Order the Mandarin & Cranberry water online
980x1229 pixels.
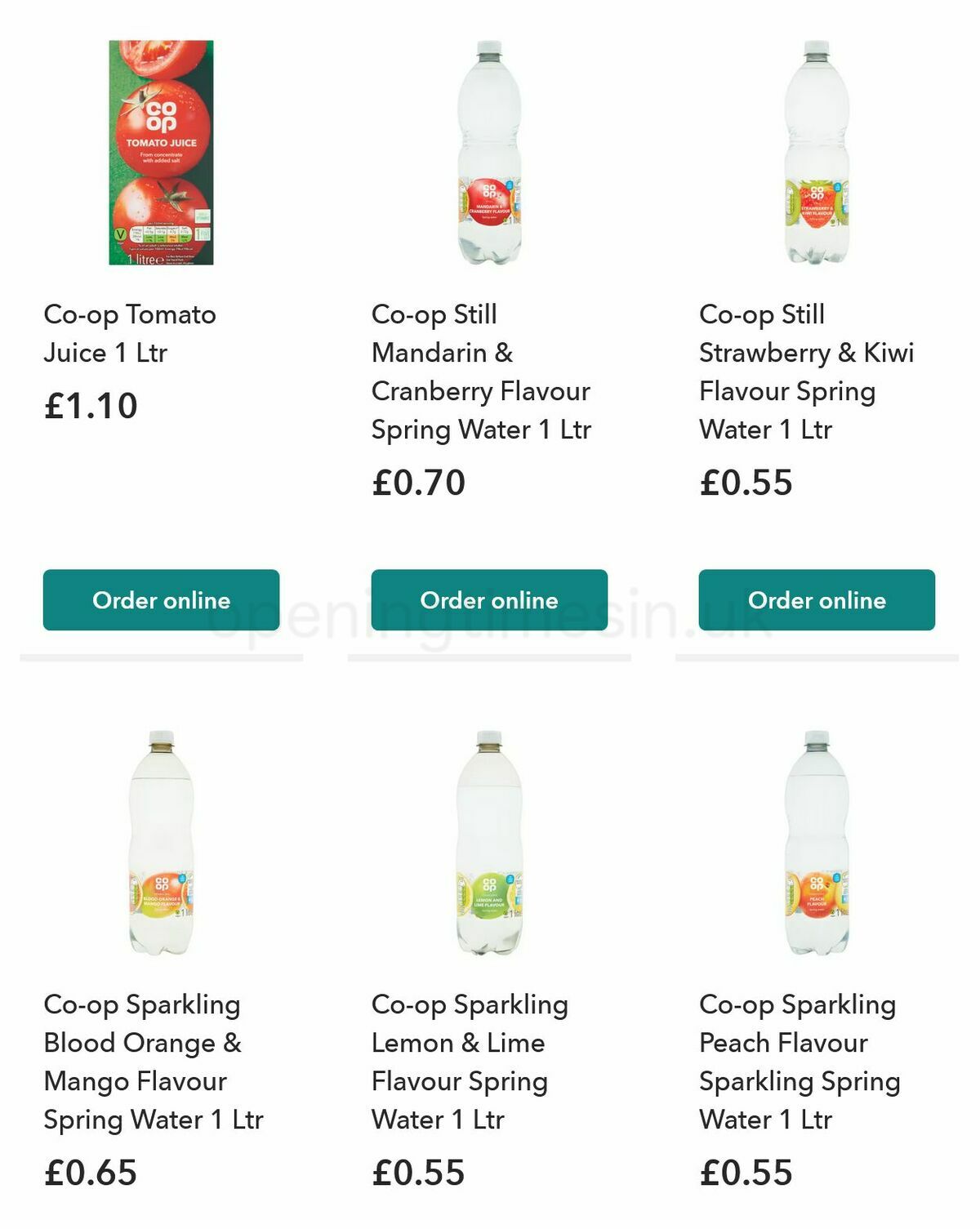click(488, 599)
